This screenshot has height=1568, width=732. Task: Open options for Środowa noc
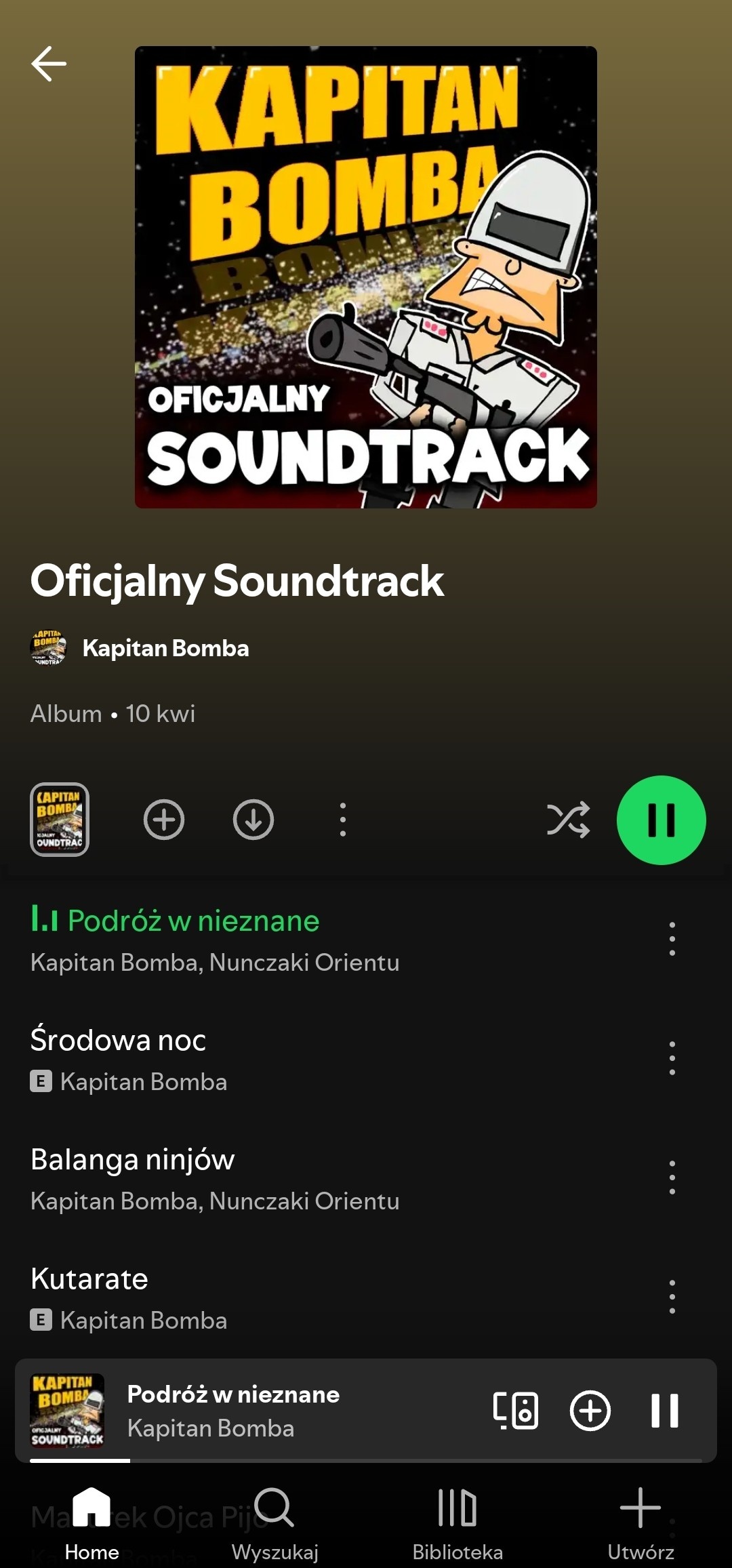pos(672,1058)
